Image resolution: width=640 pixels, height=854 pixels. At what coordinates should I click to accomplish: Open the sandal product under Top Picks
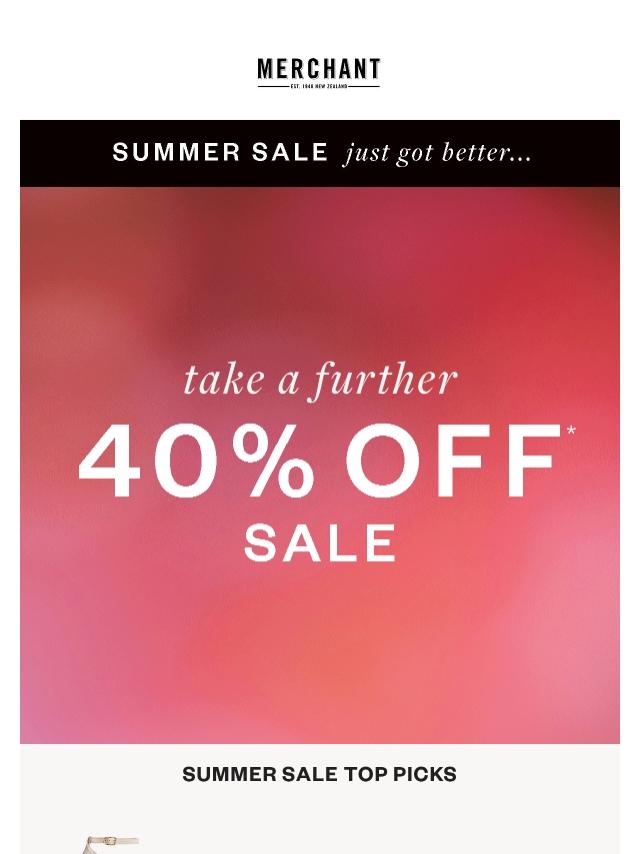tap(111, 845)
